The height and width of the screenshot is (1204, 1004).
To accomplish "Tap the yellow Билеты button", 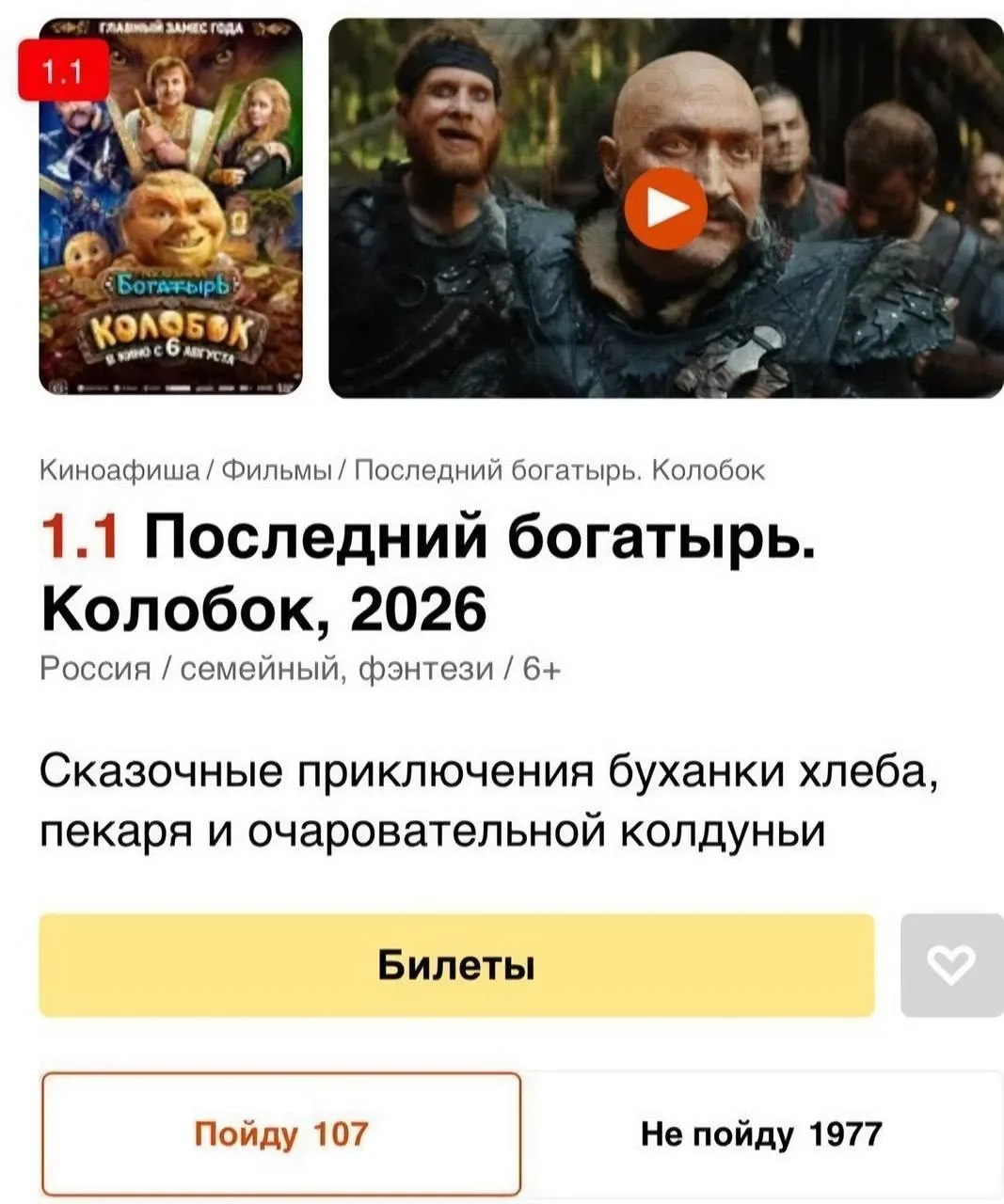I will (456, 965).
